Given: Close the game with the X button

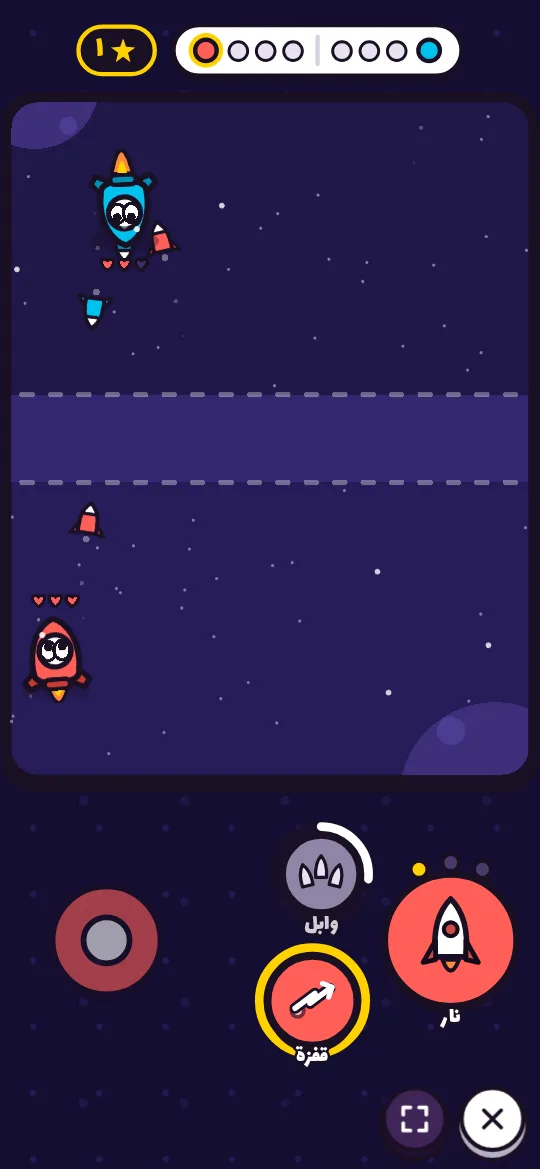Looking at the screenshot, I should coord(492,1118).
